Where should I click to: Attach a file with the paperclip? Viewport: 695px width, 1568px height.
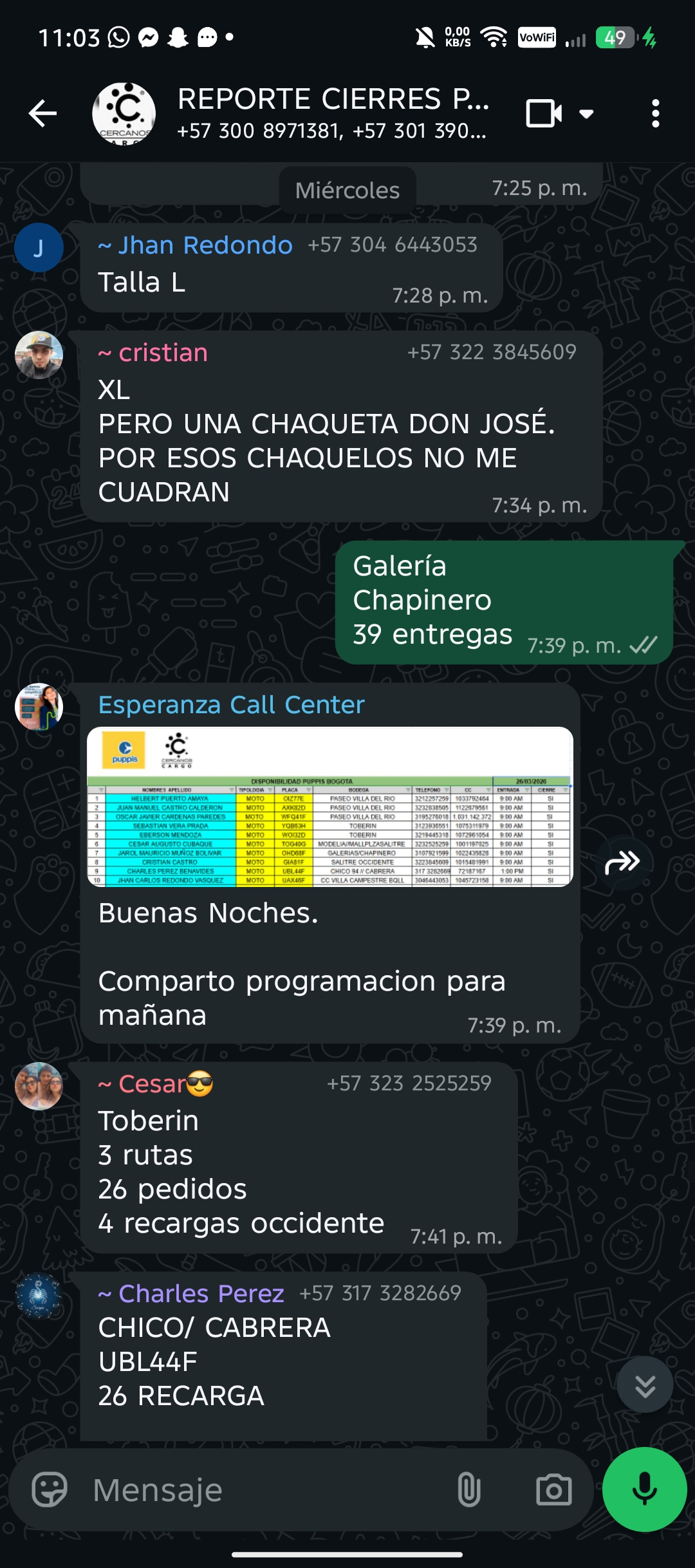tap(468, 1489)
